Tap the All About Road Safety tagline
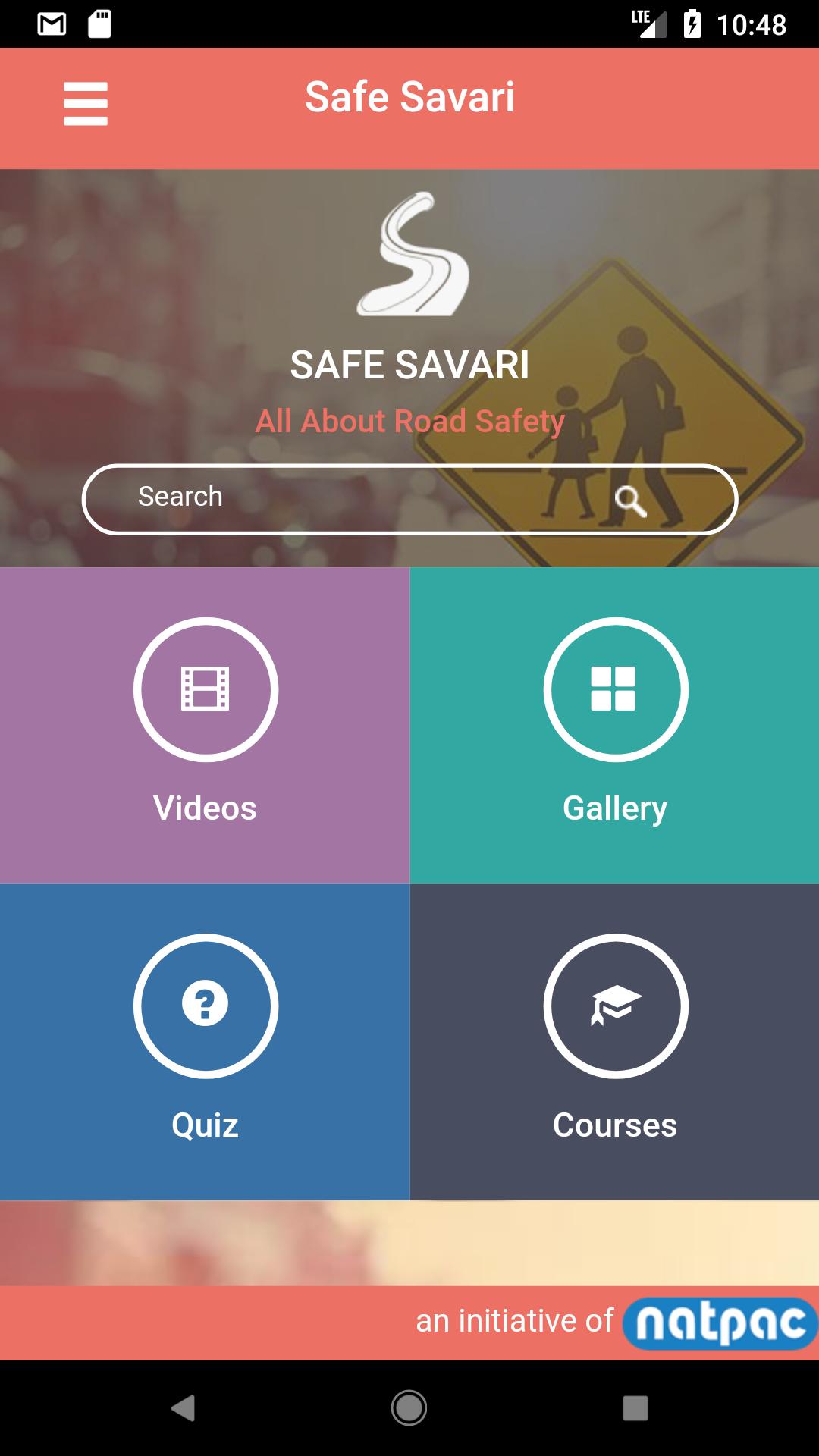The image size is (819, 1456). click(x=410, y=422)
